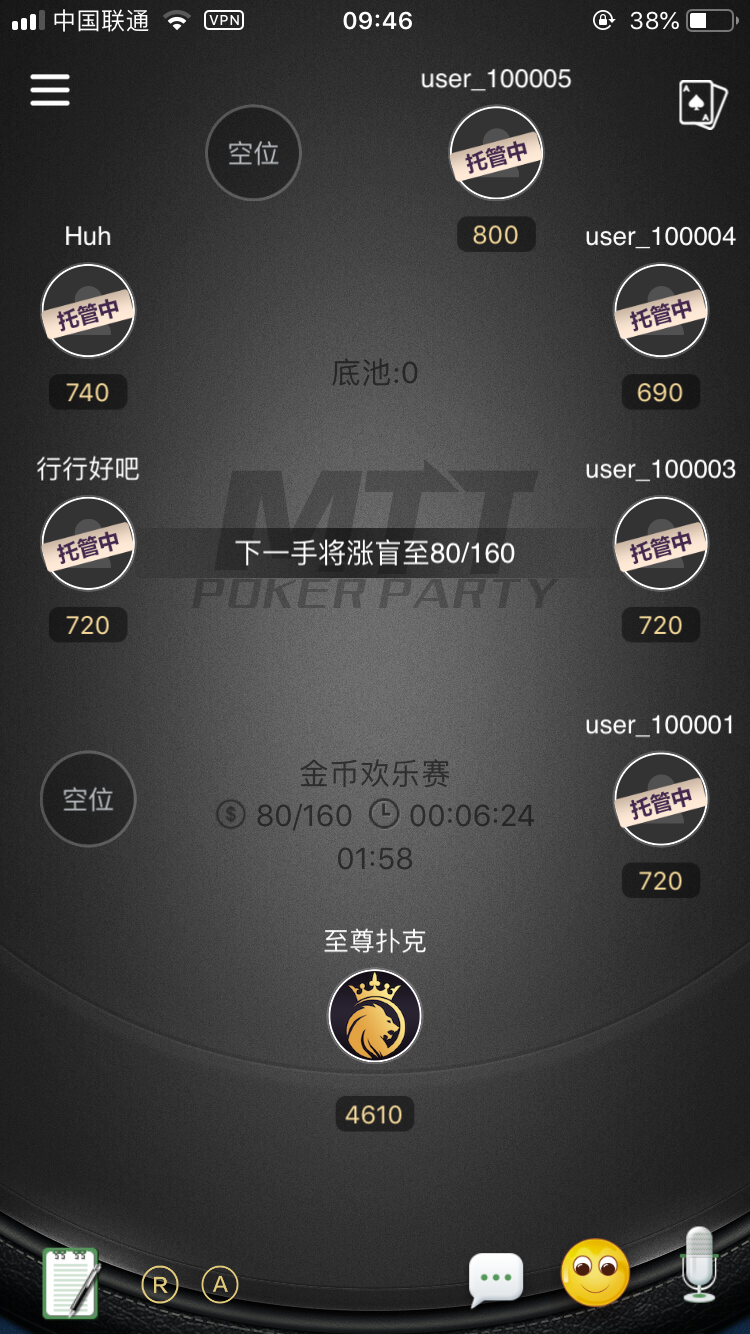Open the chat bubble
The width and height of the screenshot is (750, 1334).
click(x=496, y=1279)
